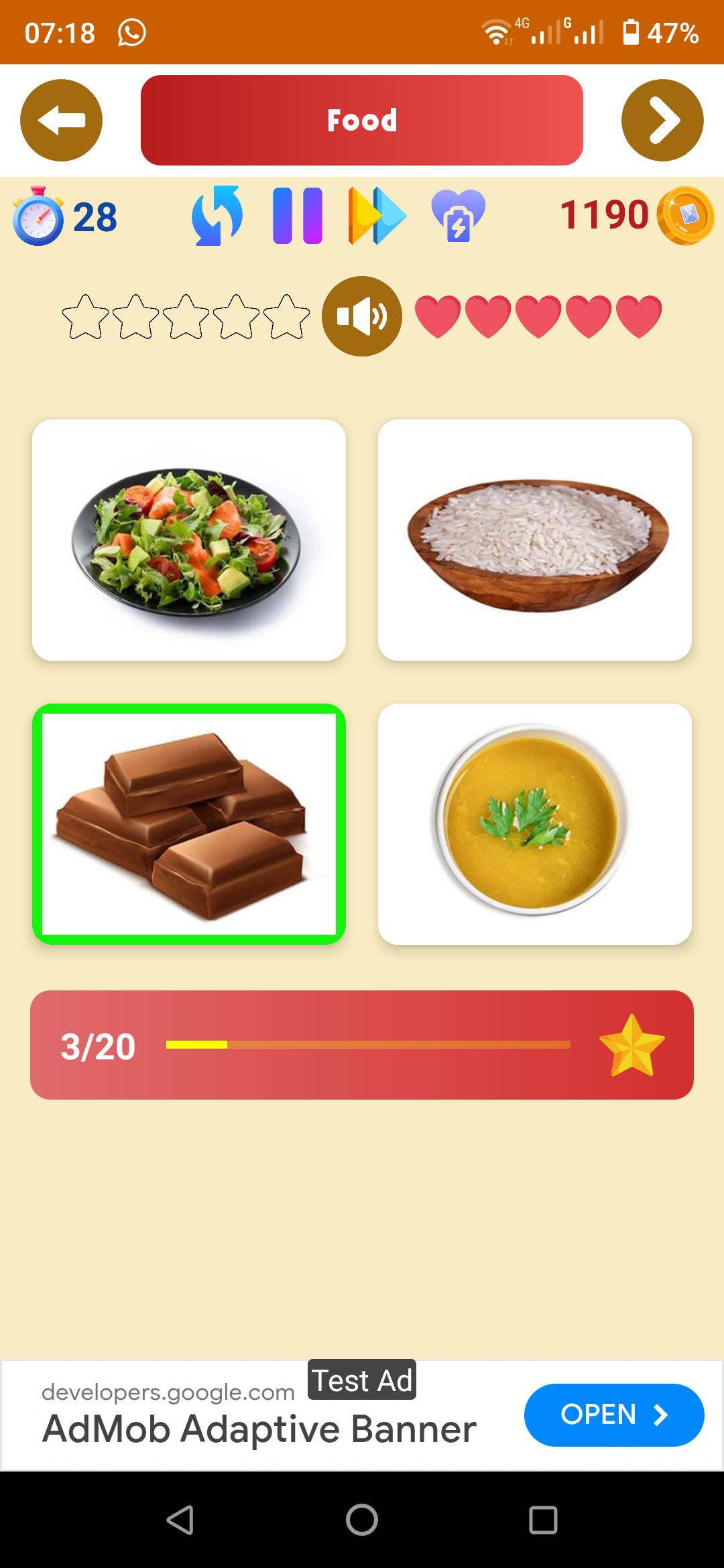
Task: Open the AdMob banner ad
Action: [x=613, y=1415]
